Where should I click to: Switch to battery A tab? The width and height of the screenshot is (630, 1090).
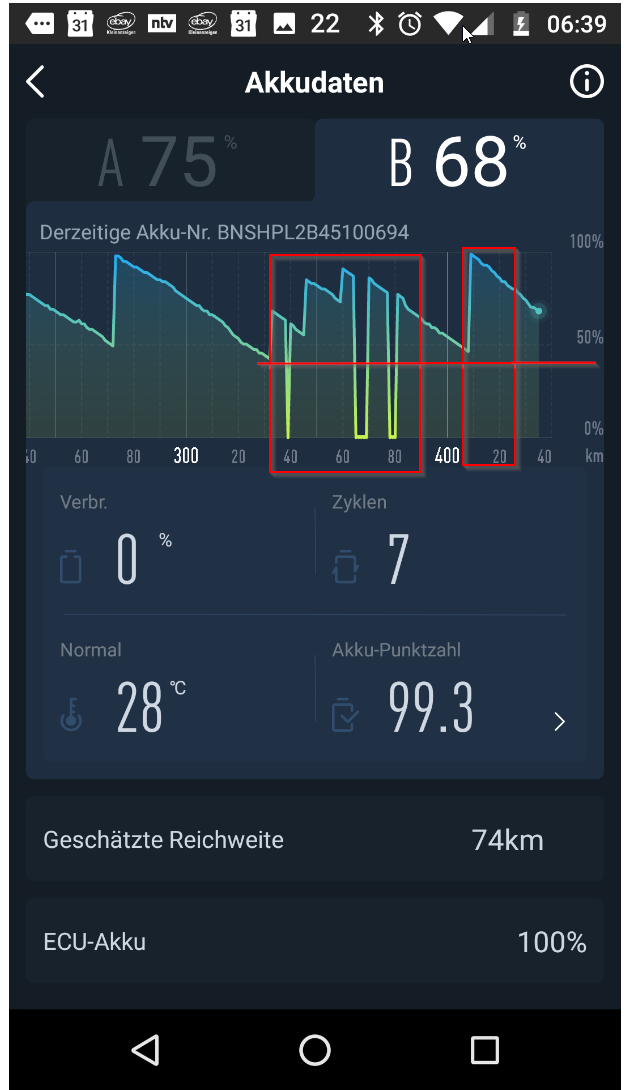pyautogui.click(x=168, y=162)
